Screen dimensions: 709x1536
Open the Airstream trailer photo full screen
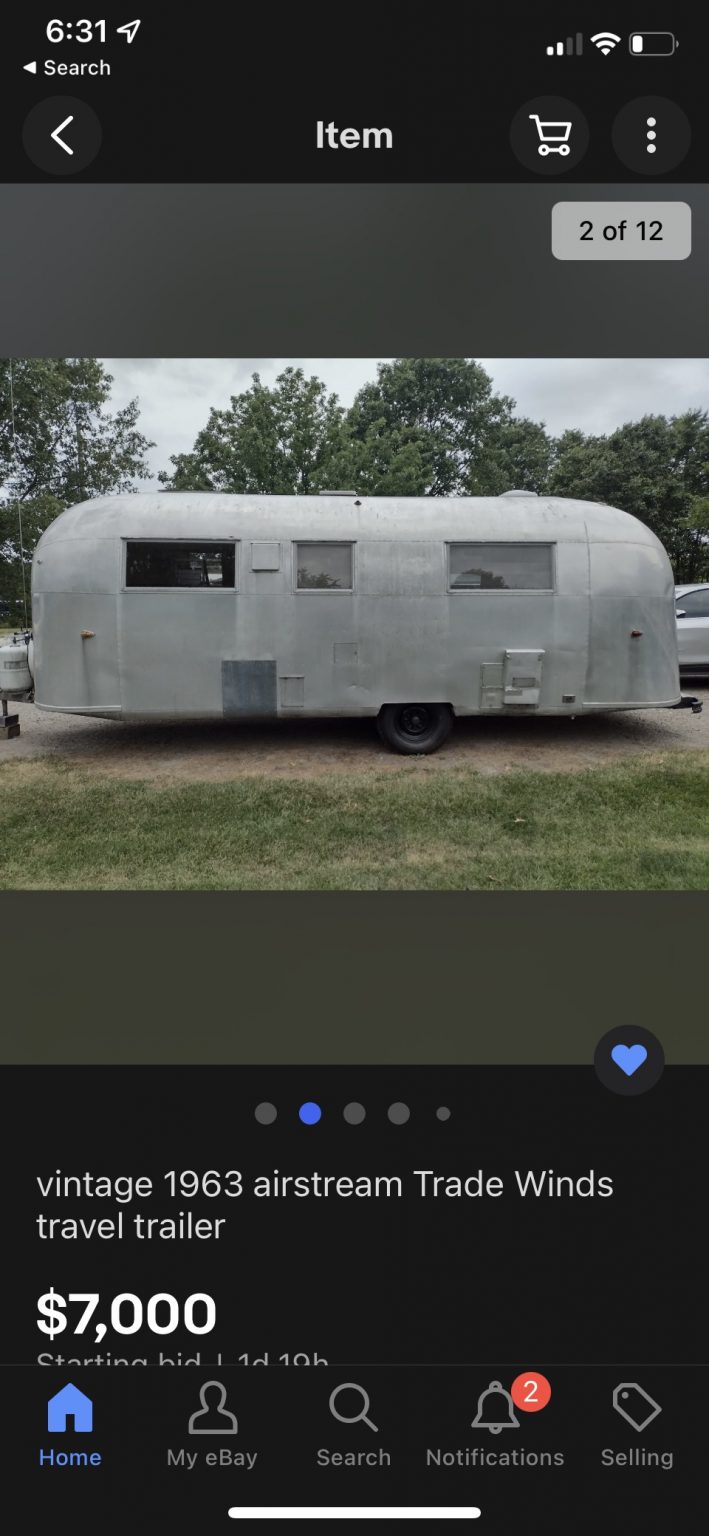coord(354,623)
